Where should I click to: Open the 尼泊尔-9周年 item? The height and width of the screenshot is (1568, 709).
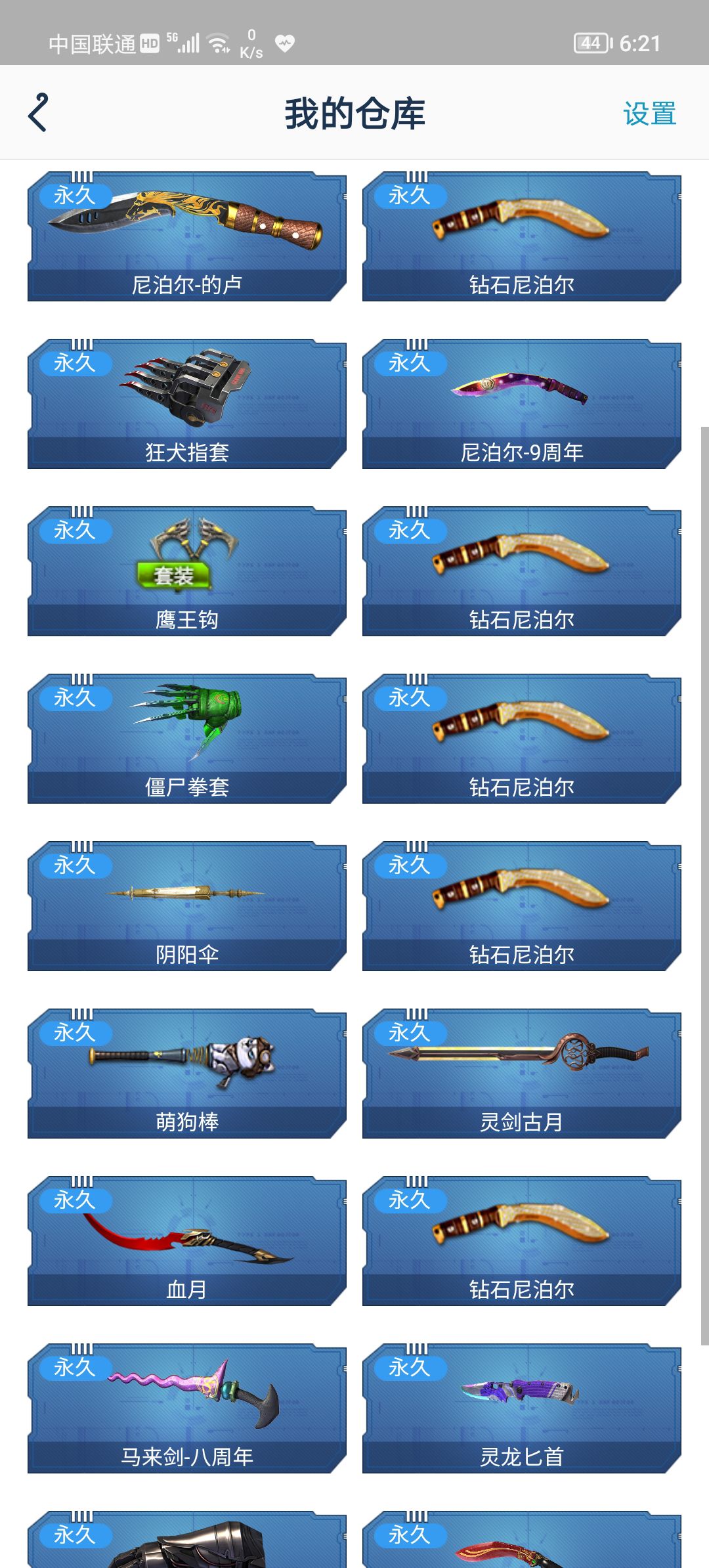[521, 404]
